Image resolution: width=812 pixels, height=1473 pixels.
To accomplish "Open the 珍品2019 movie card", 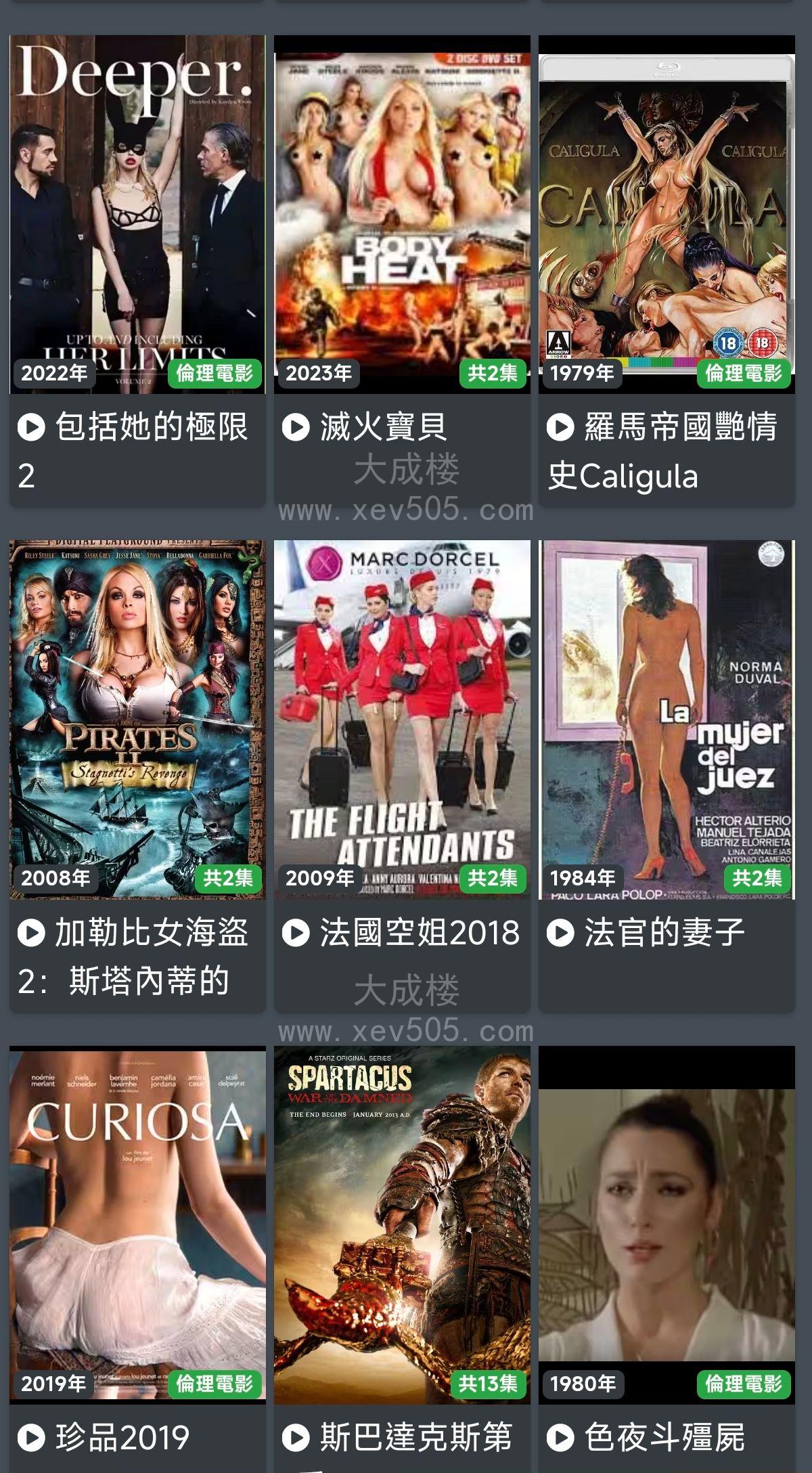I will point(137,1224).
